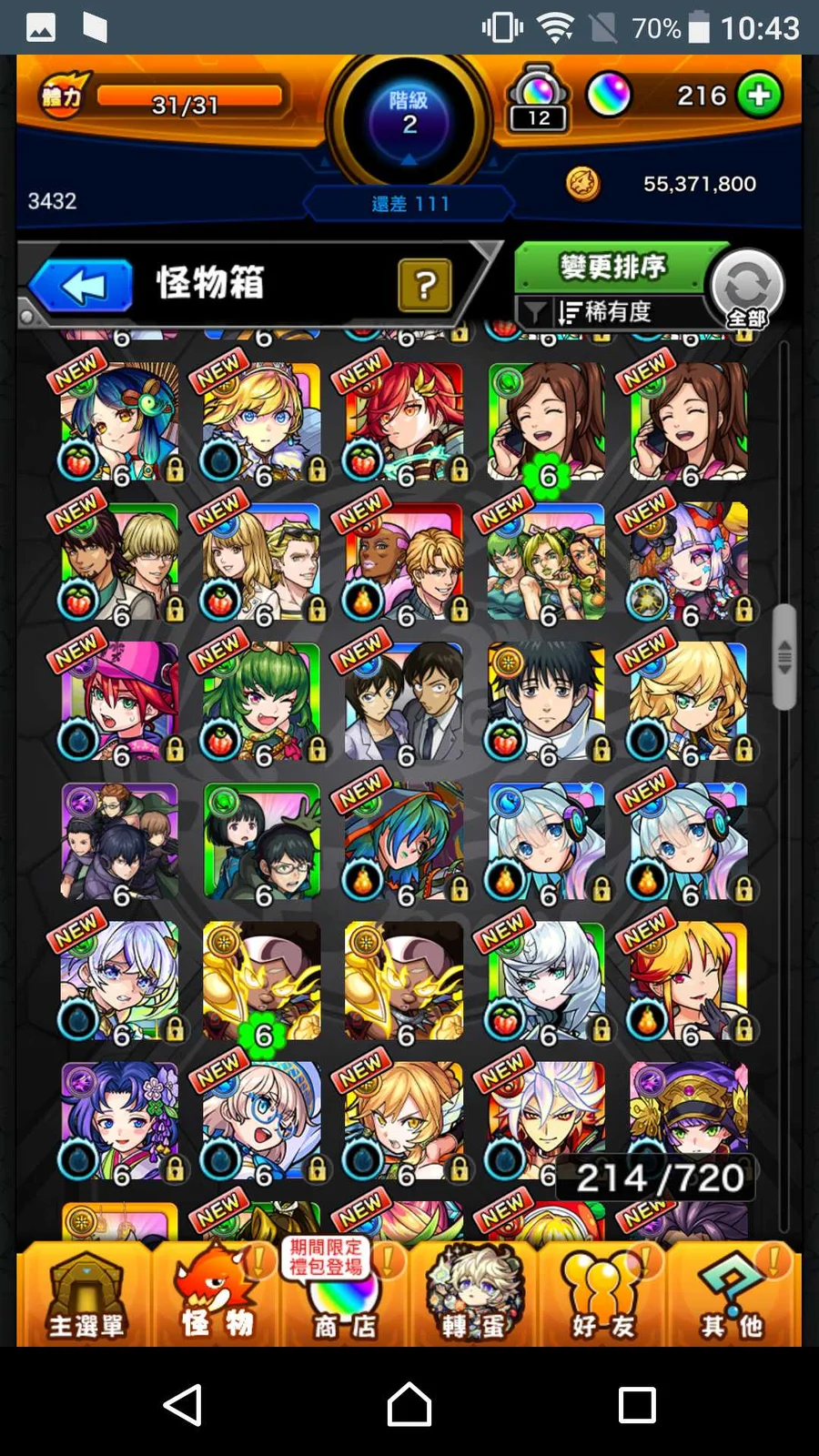Tap the green 變更排序 sort button

click(612, 268)
